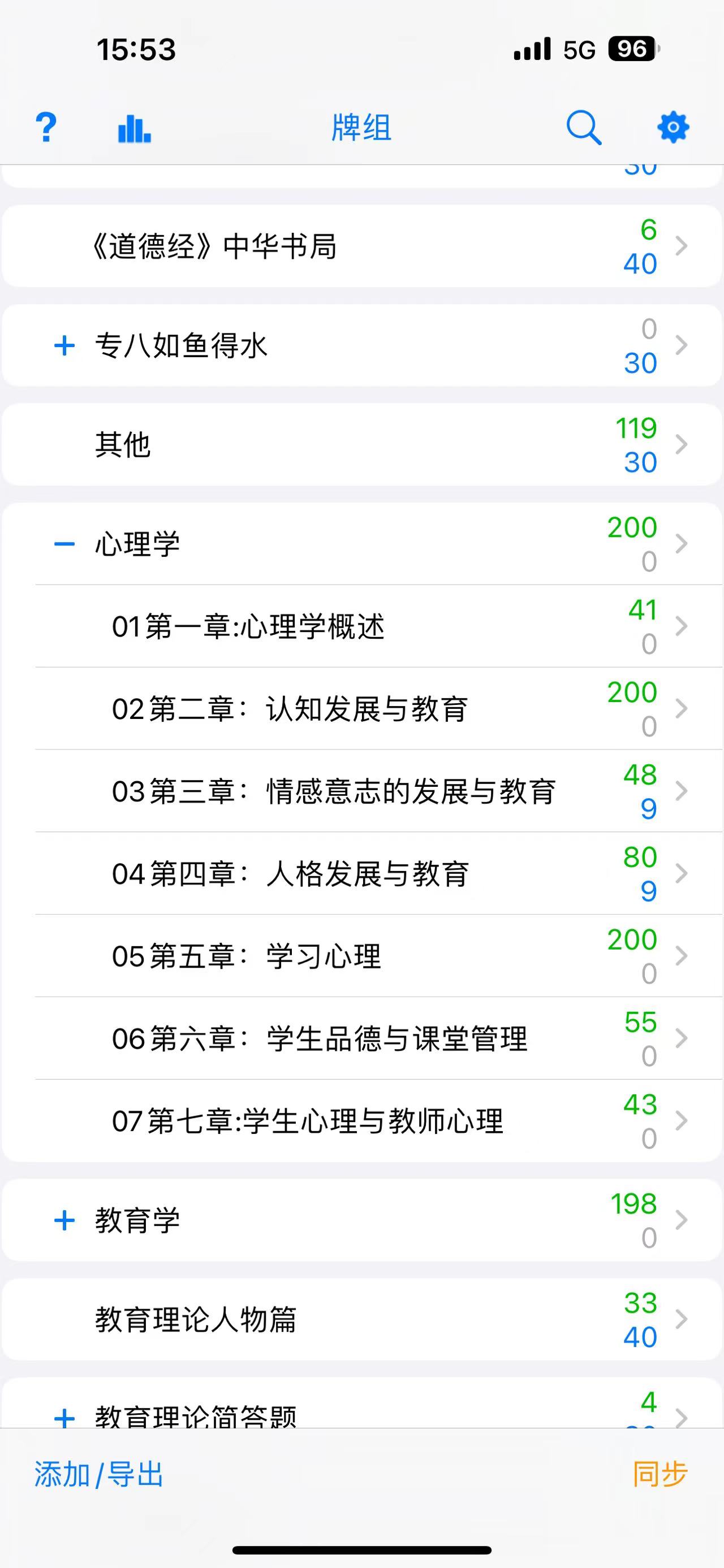Open the settings gear icon
Screen dimensions: 724x1568
(673, 128)
